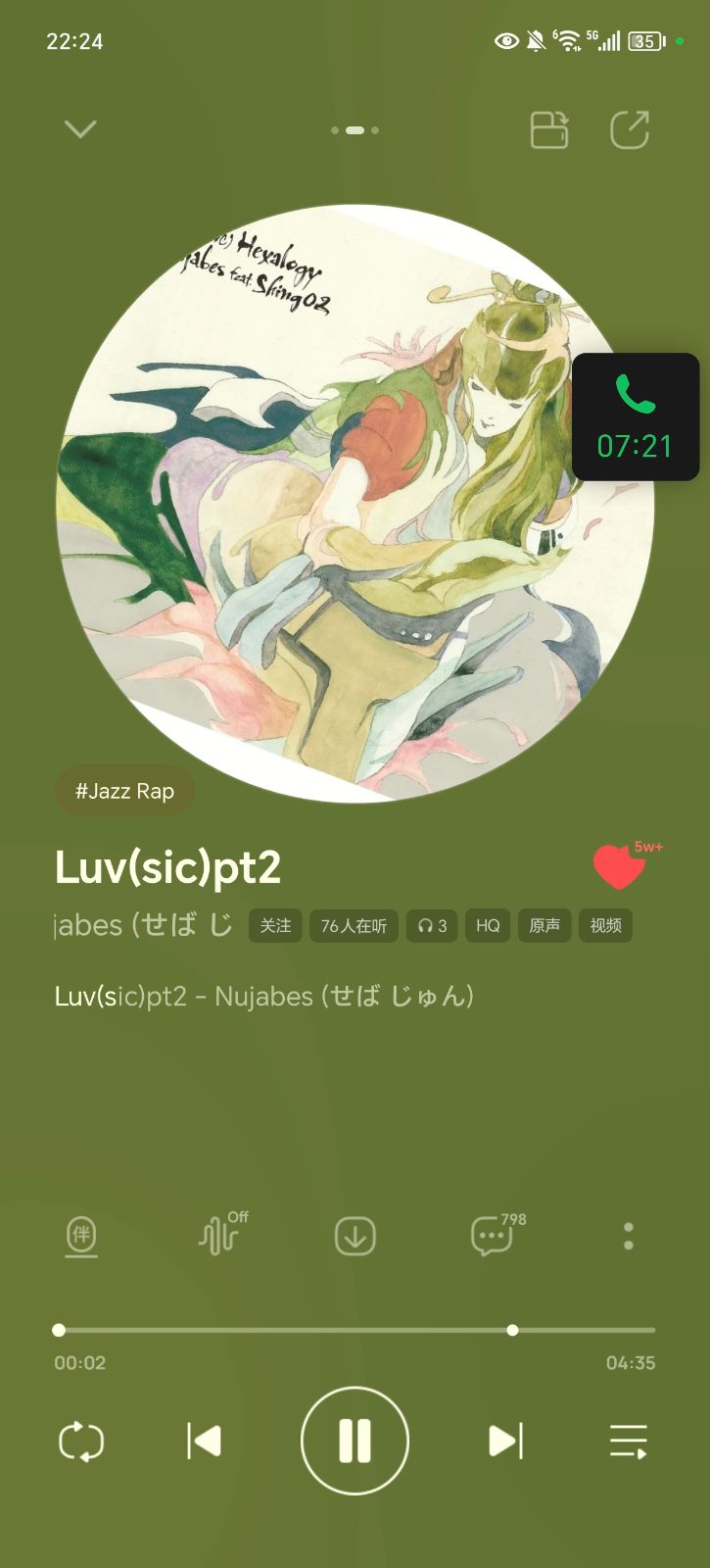Share this song
Viewport: 710px width, 1568px height.
(x=629, y=129)
